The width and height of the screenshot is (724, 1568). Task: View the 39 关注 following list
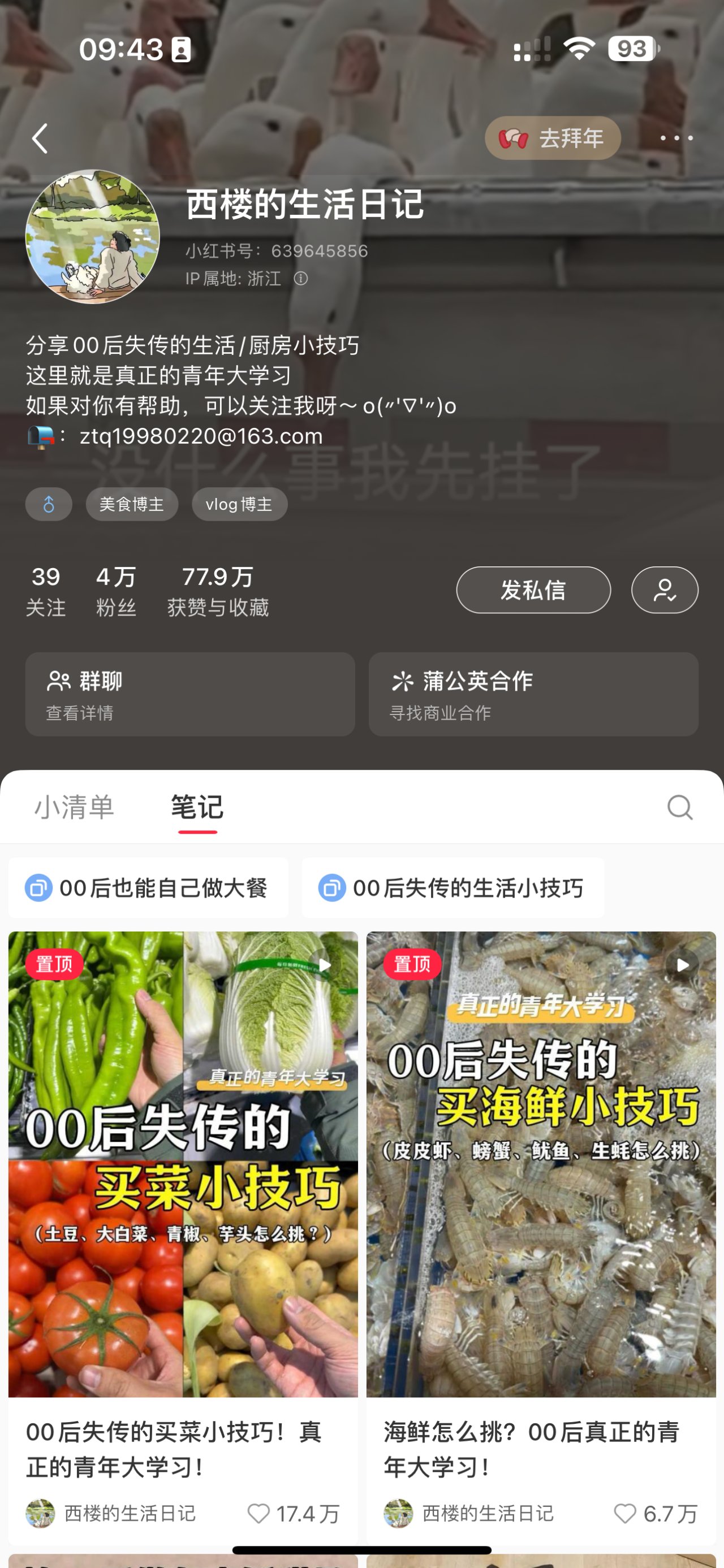[46, 591]
